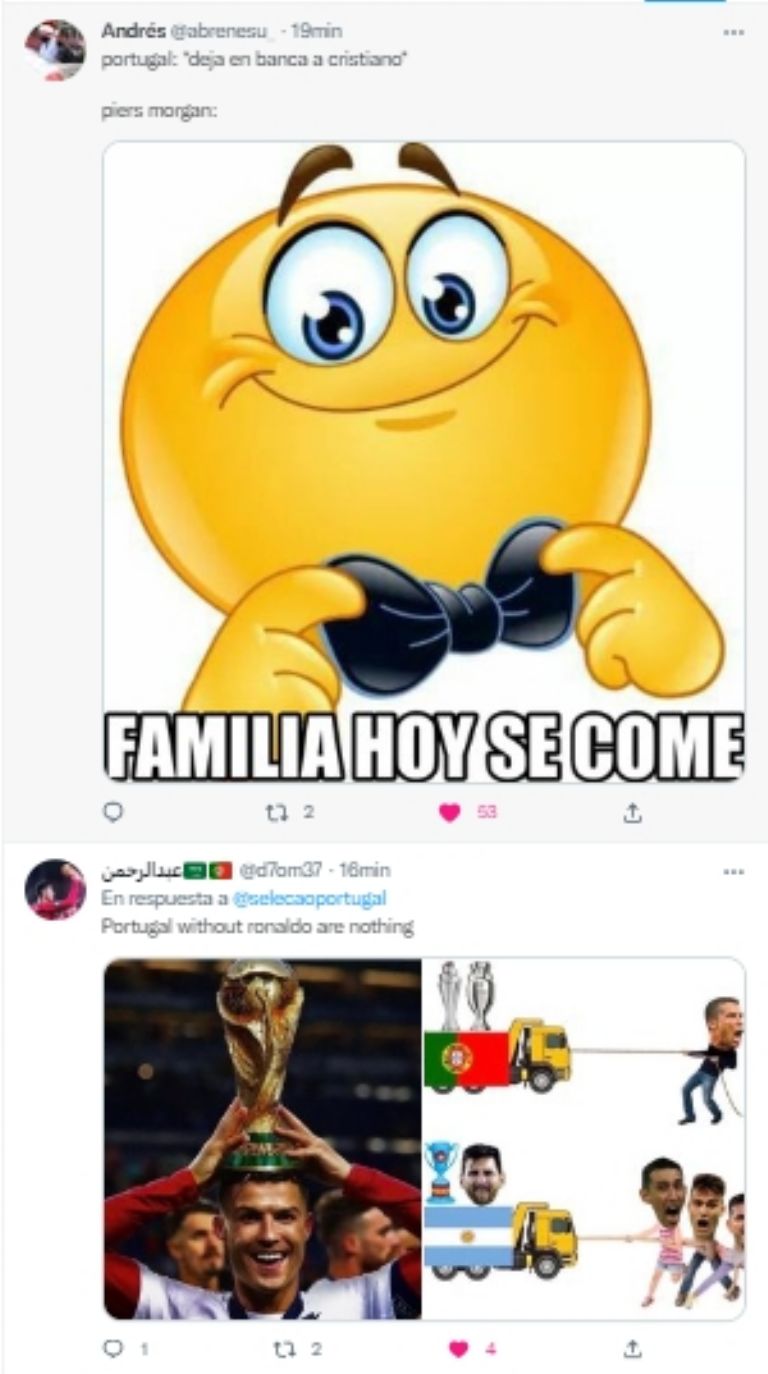Share @d7om37's tweet
This screenshot has height=1374, width=768.
(632, 1349)
